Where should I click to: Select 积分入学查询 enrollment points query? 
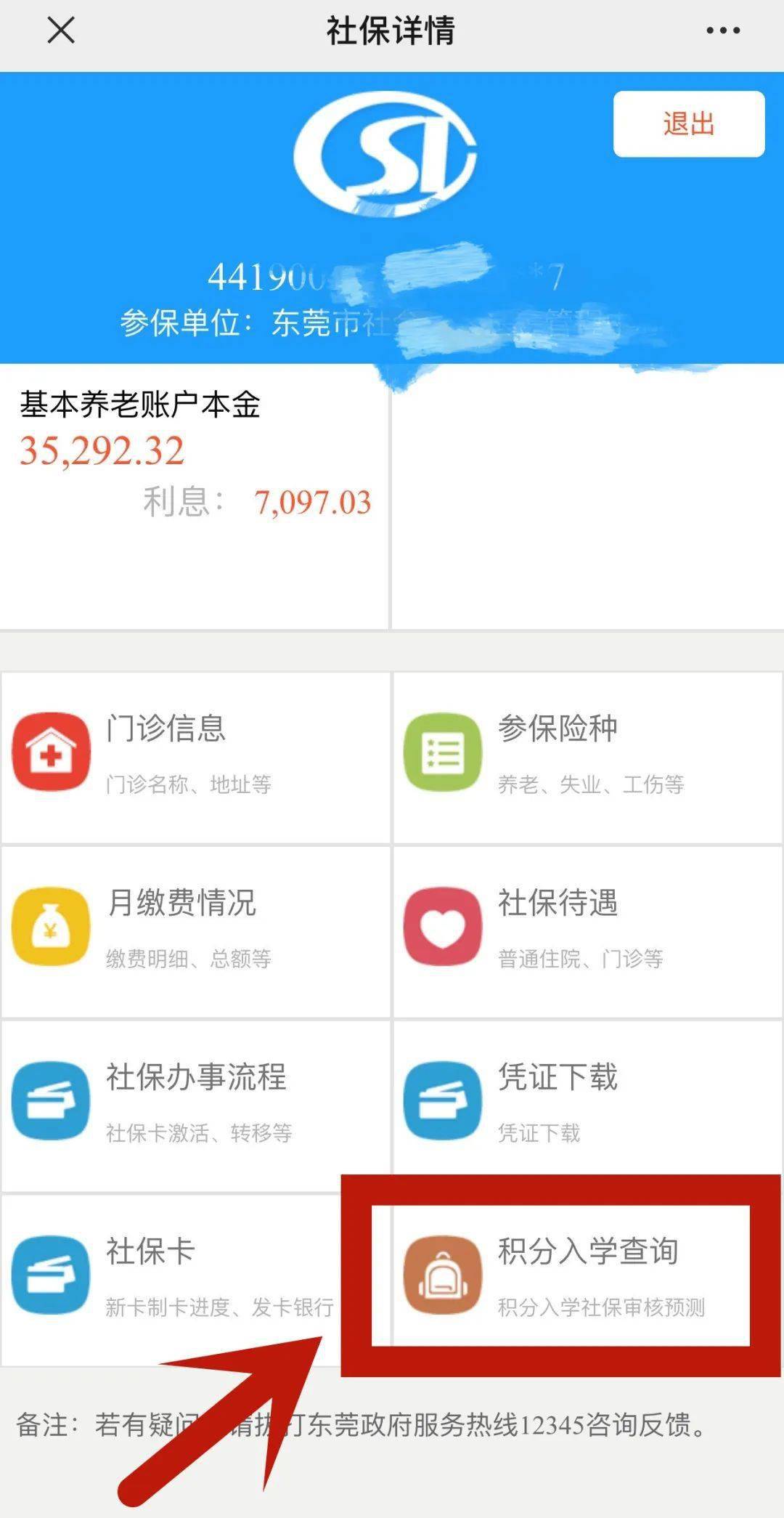(560, 1275)
